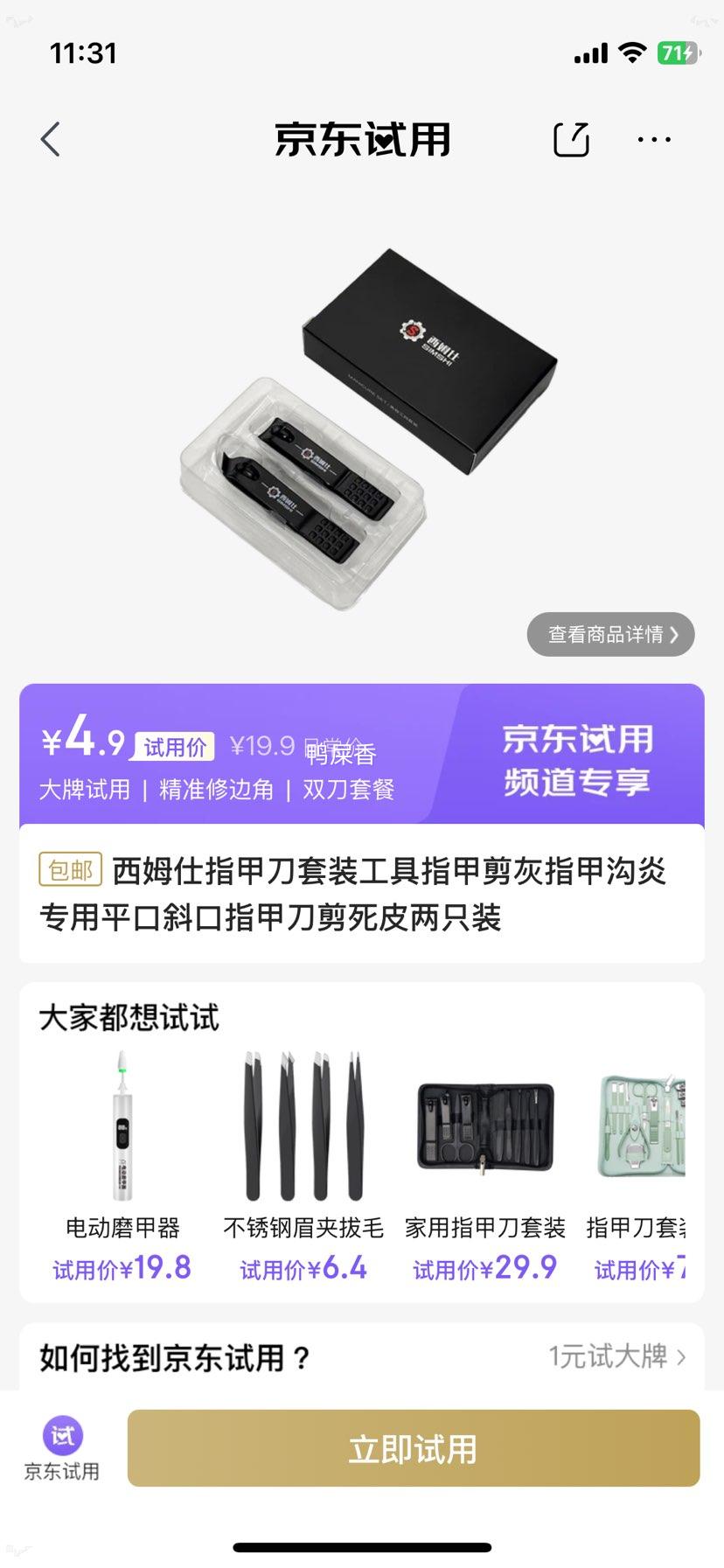Open the 1元试大牌 link
The image size is (724, 1568).
tap(616, 1356)
